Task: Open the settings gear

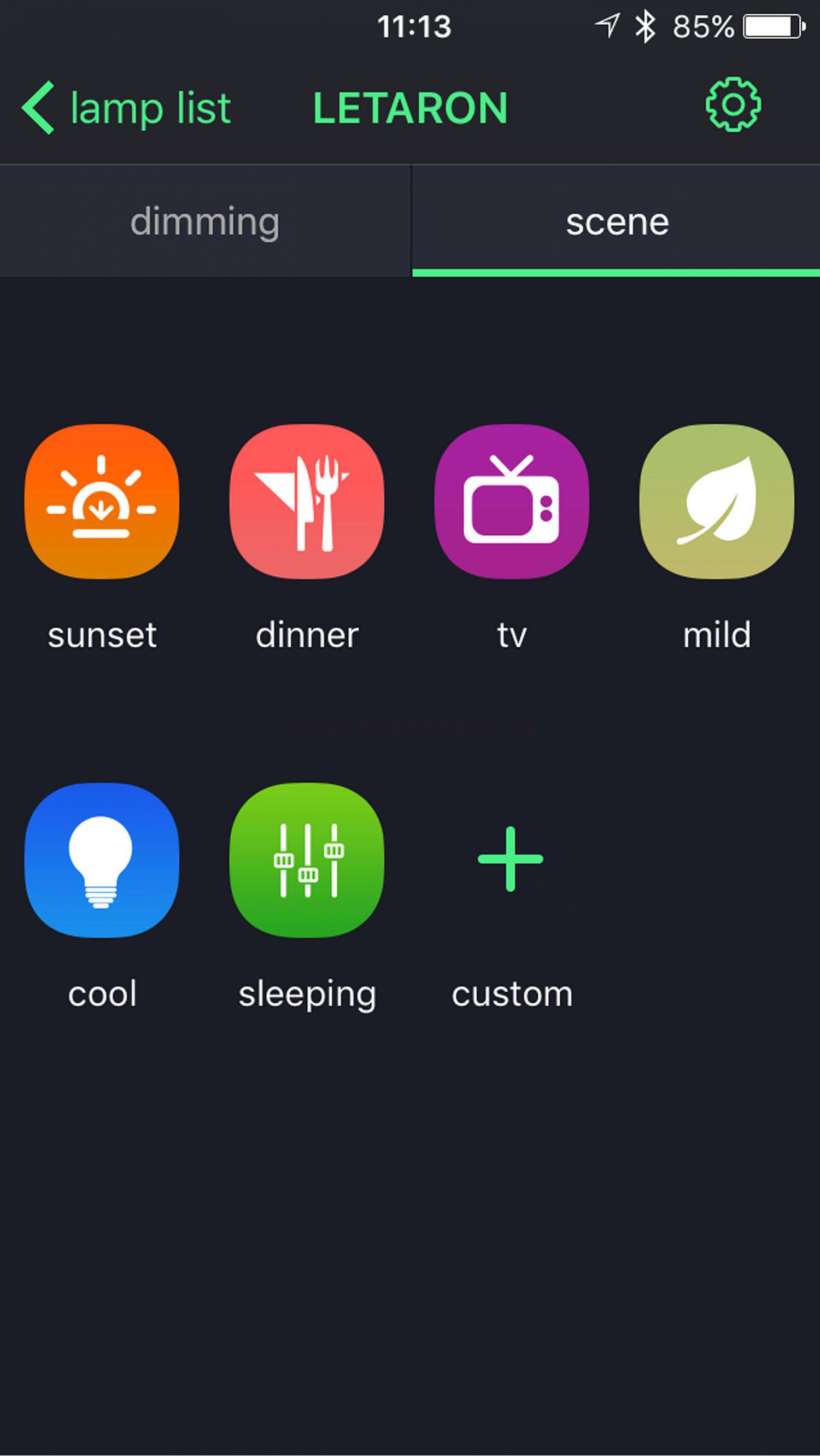Action: click(733, 105)
